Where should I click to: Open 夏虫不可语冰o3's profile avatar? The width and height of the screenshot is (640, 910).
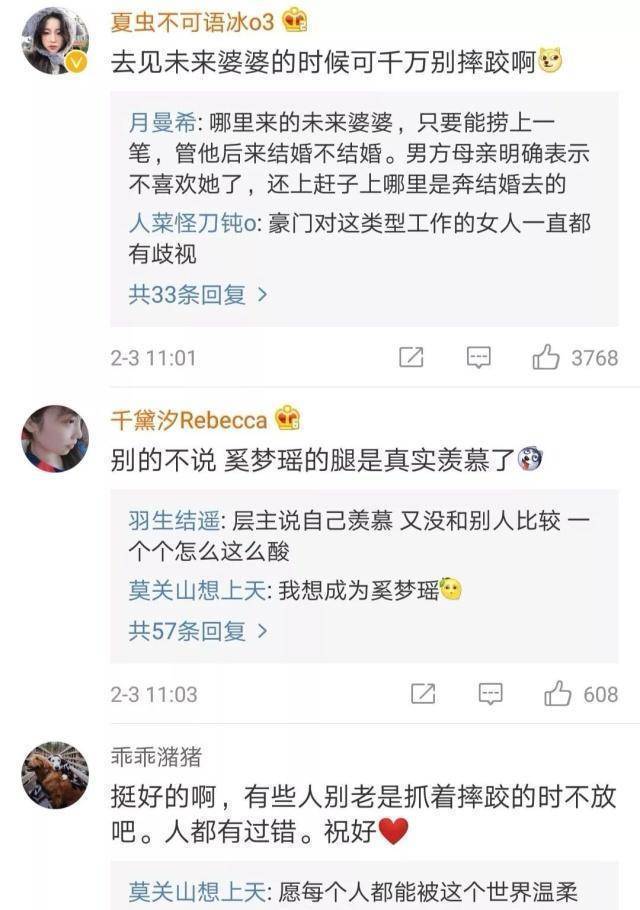[x=54, y=41]
